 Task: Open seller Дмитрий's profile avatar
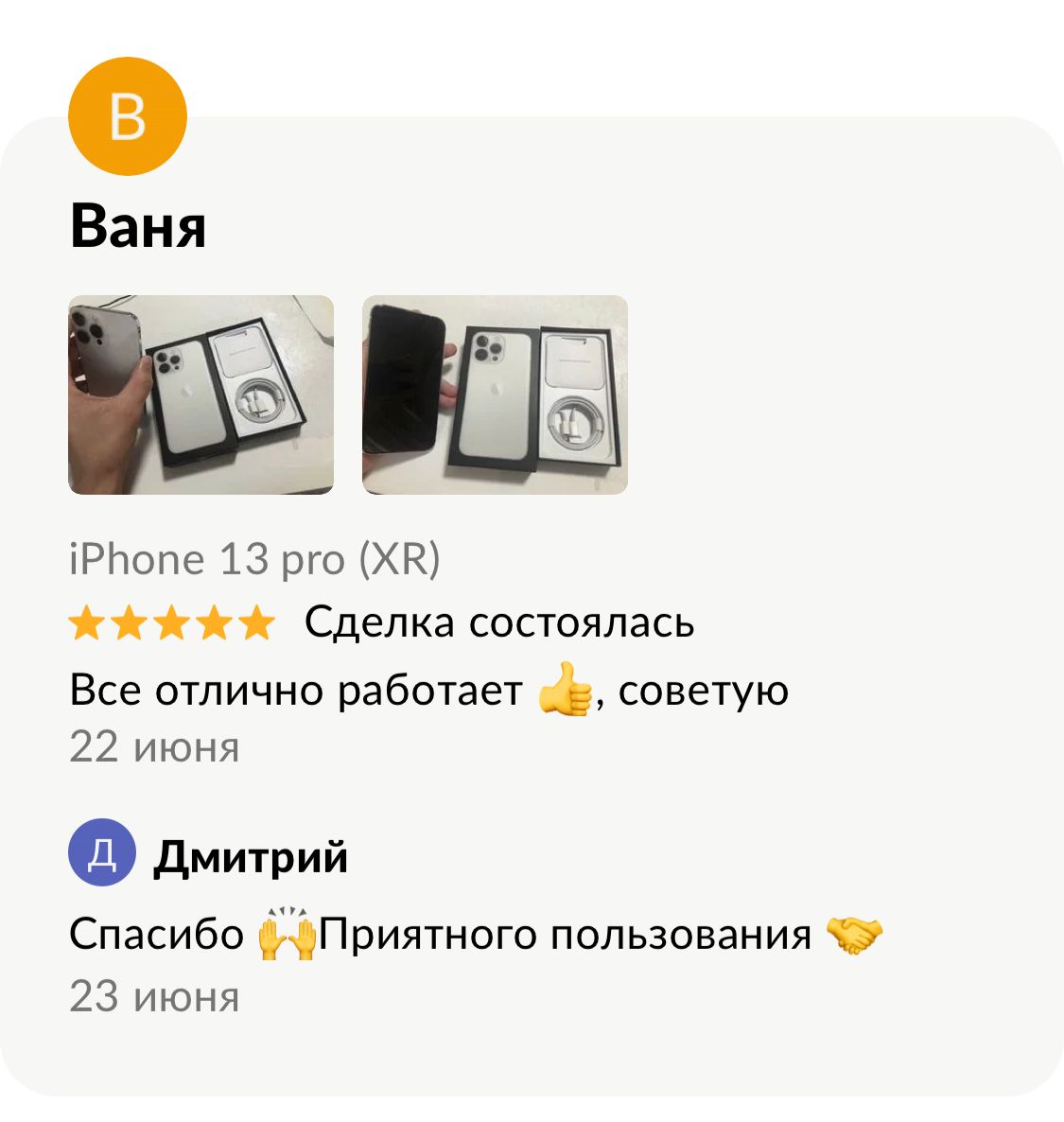pos(102,852)
